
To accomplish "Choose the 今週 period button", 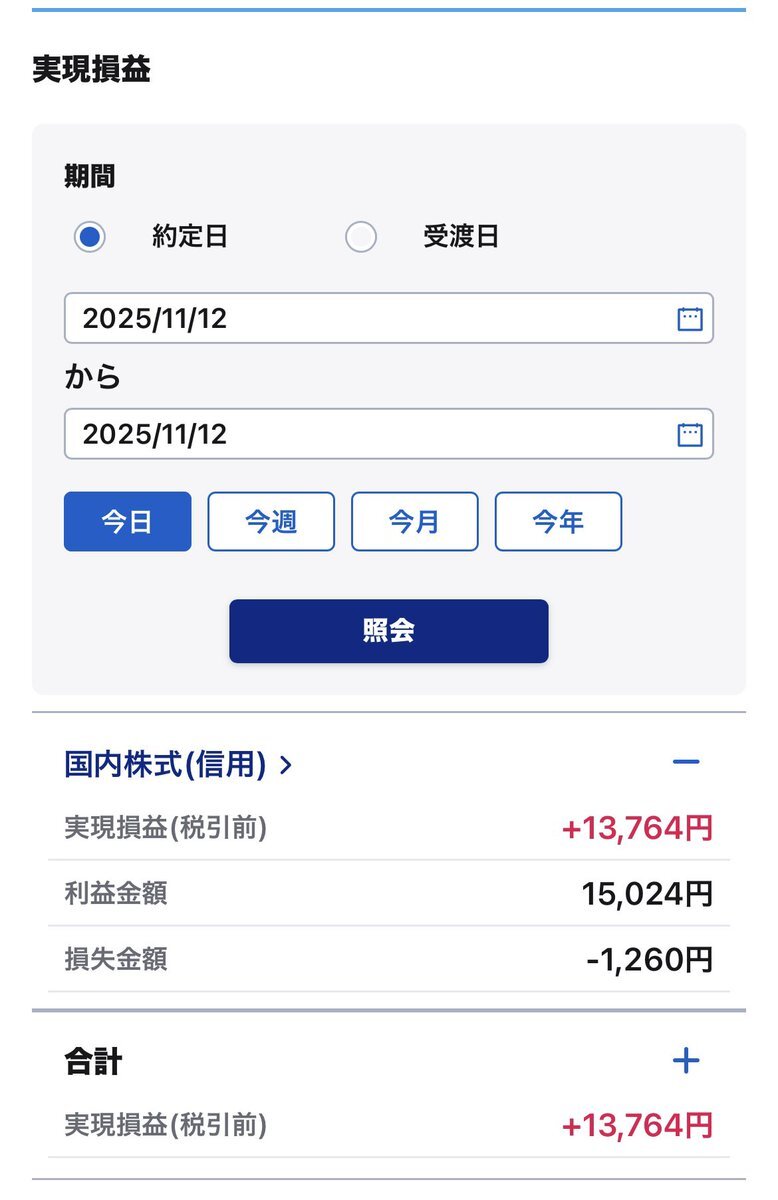I will click(x=271, y=521).
